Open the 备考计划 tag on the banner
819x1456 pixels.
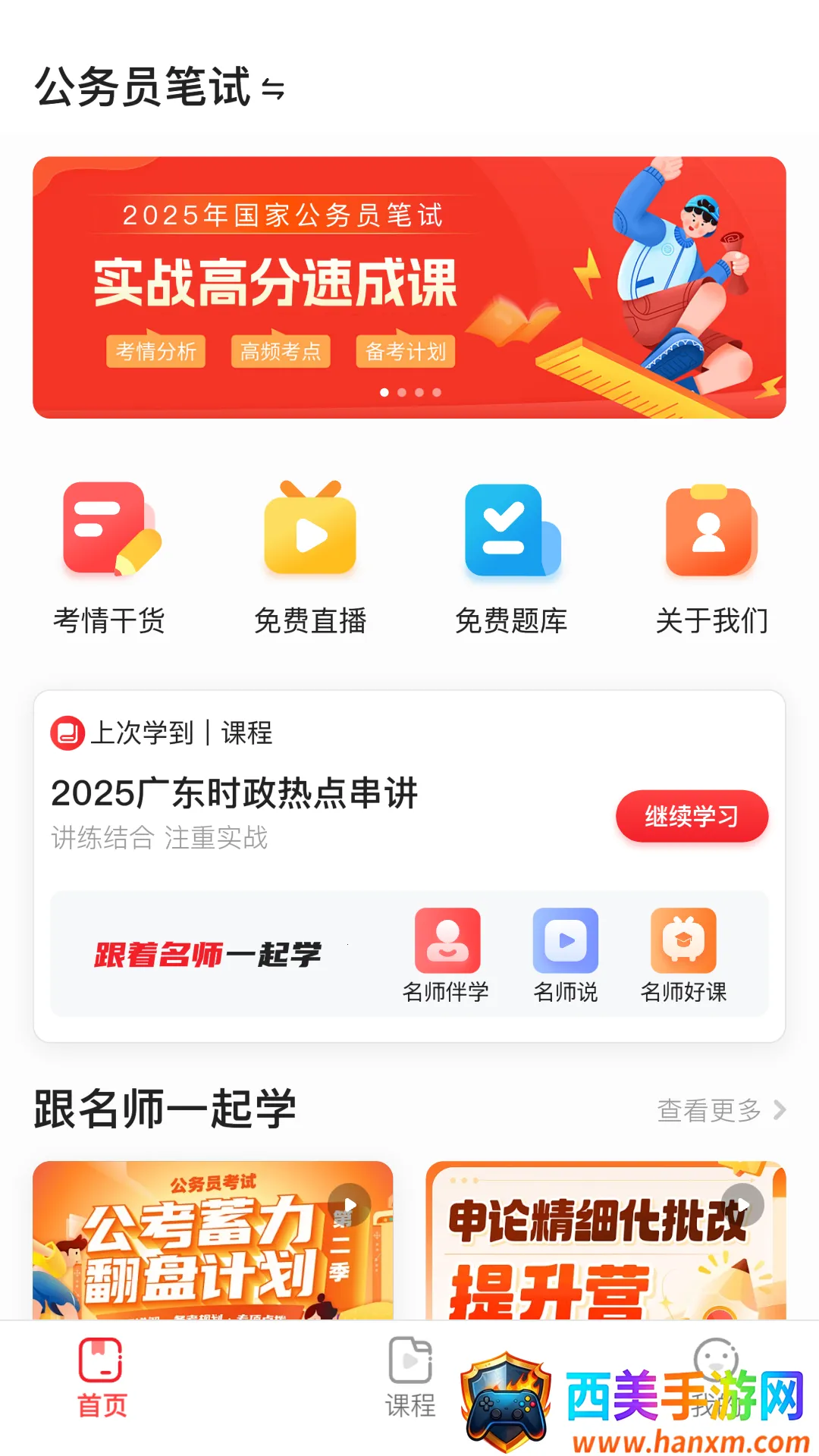point(406,352)
